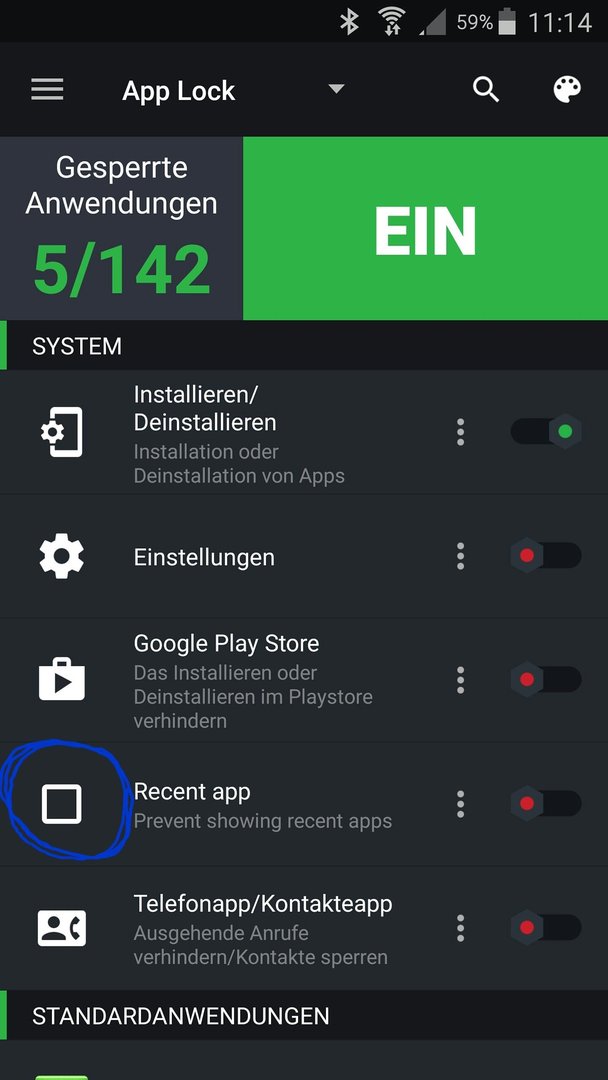
Task: Select the Recent app row
Action: click(x=304, y=804)
